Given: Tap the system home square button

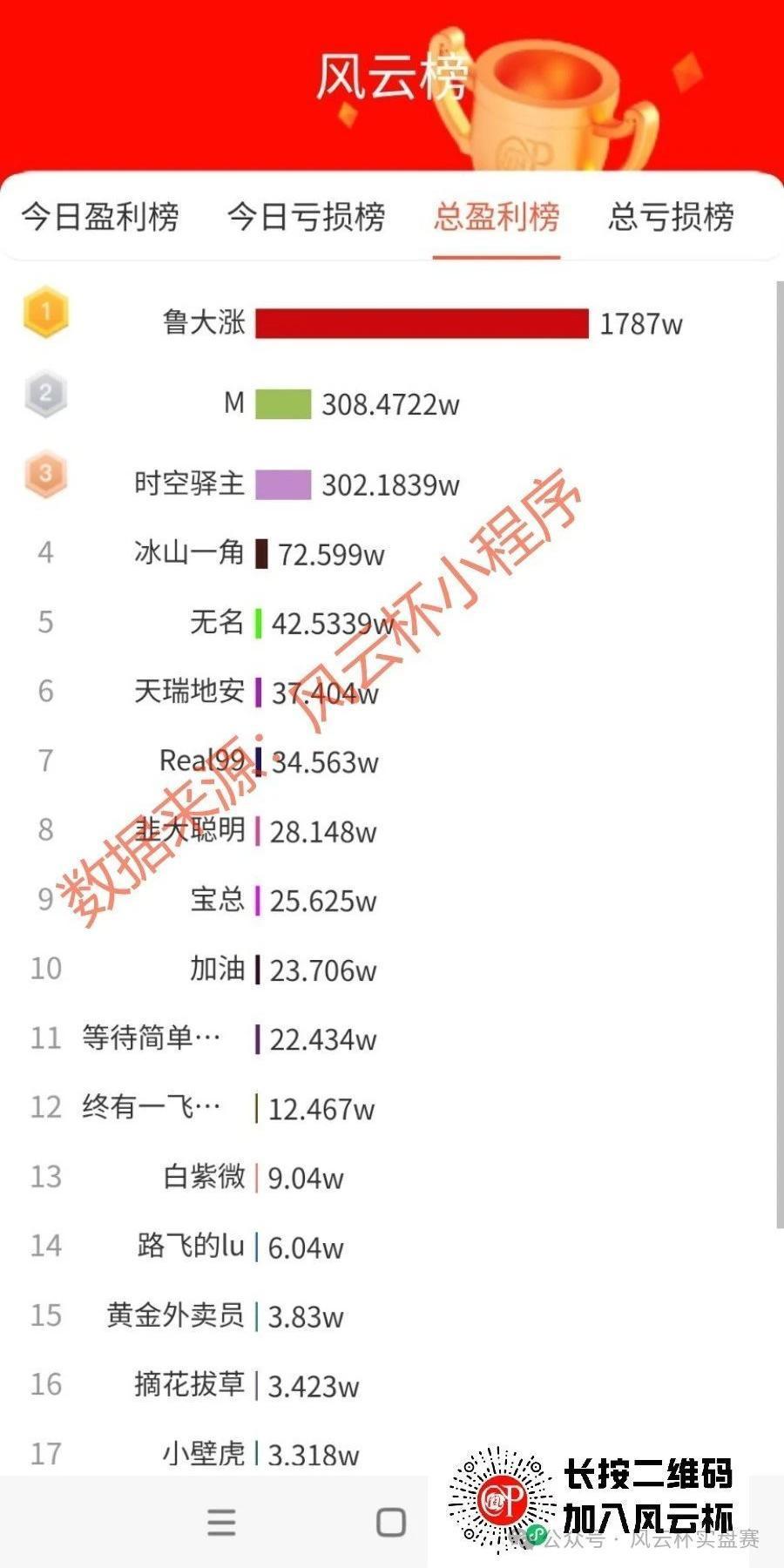Looking at the screenshot, I should (391, 1522).
